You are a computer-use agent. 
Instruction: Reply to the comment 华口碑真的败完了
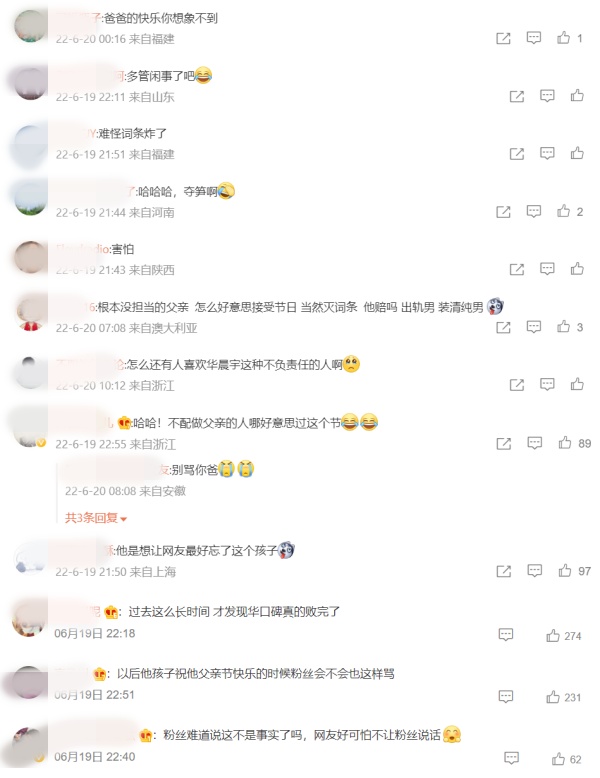(x=506, y=635)
